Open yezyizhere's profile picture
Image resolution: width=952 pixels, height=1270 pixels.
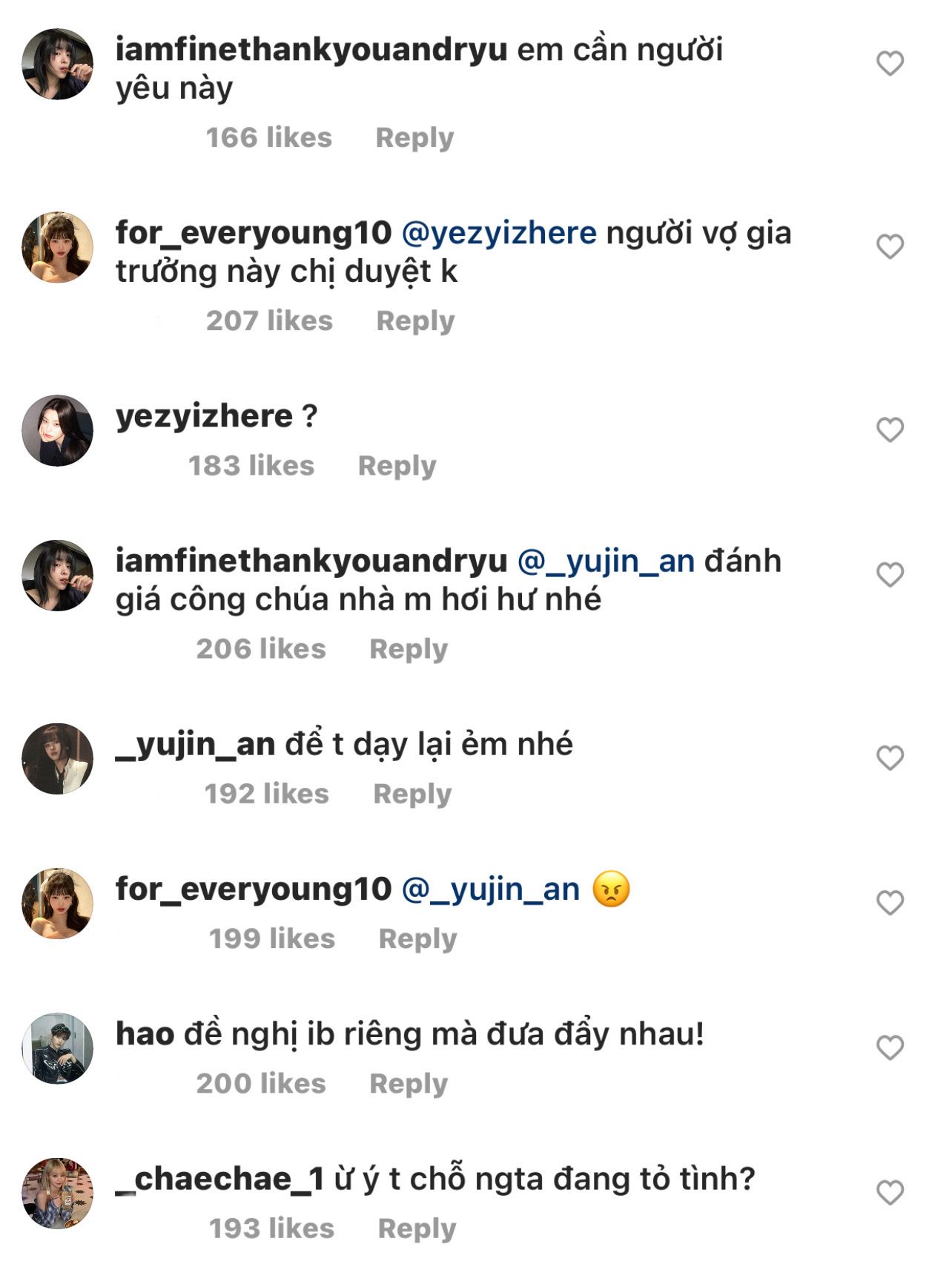58,430
